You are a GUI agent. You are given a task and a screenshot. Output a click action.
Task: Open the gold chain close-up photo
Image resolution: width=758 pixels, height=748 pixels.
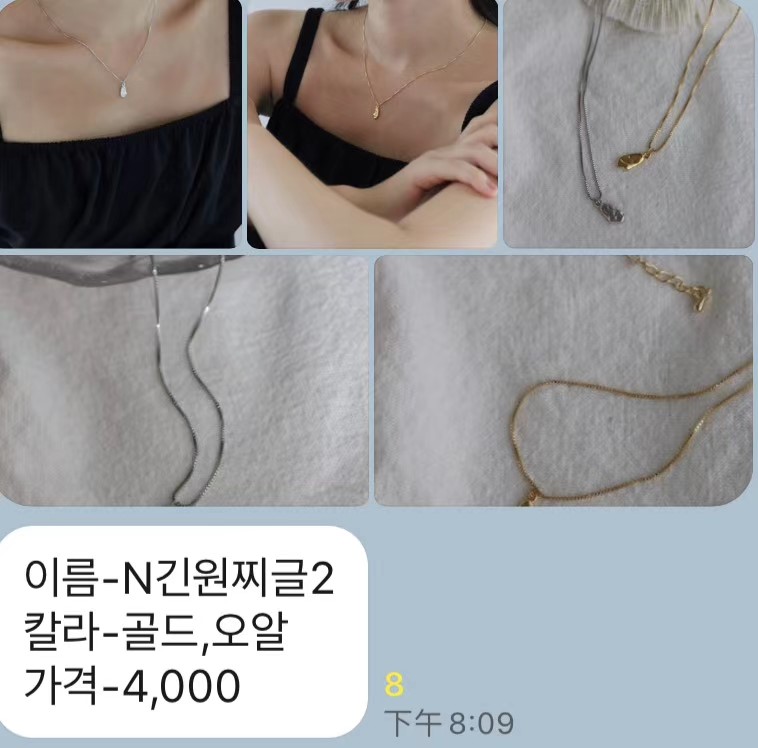[563, 380]
